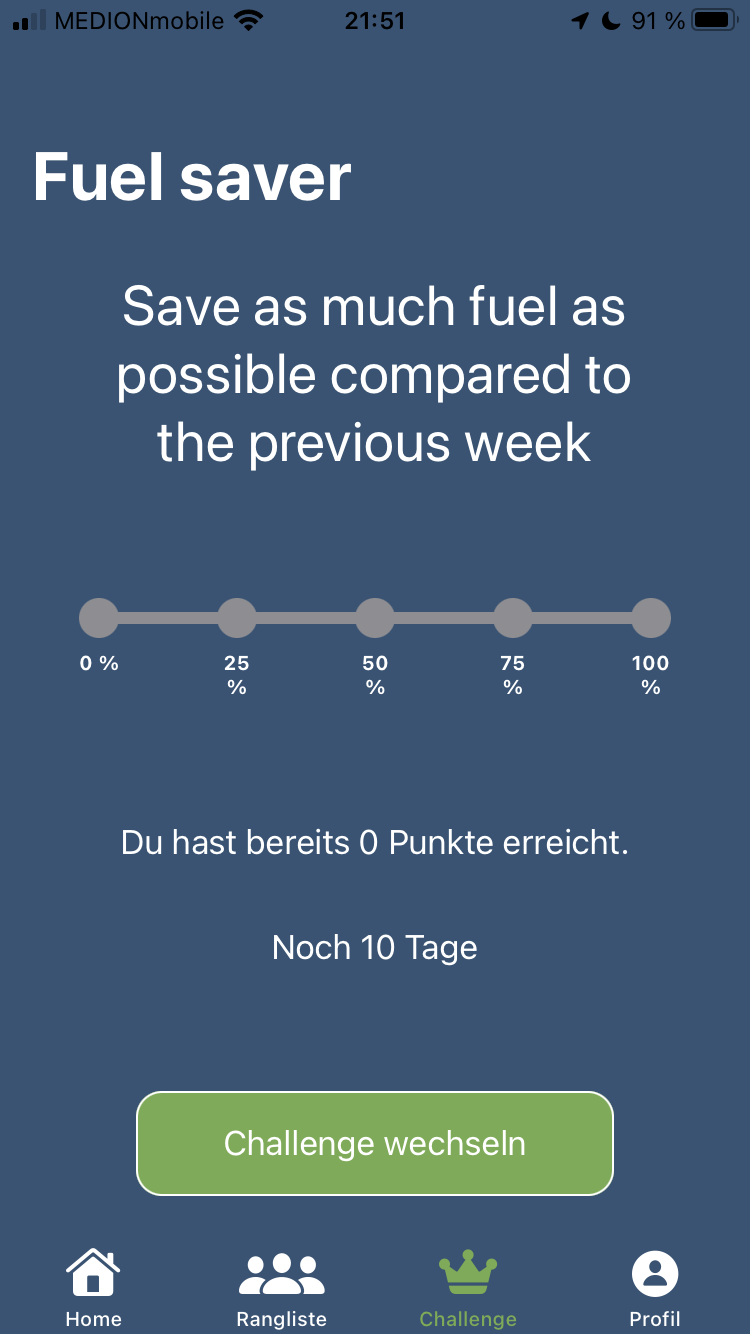This screenshot has height=1334, width=750.
Task: Tap the Challenge wechseln button
Action: click(x=374, y=1143)
